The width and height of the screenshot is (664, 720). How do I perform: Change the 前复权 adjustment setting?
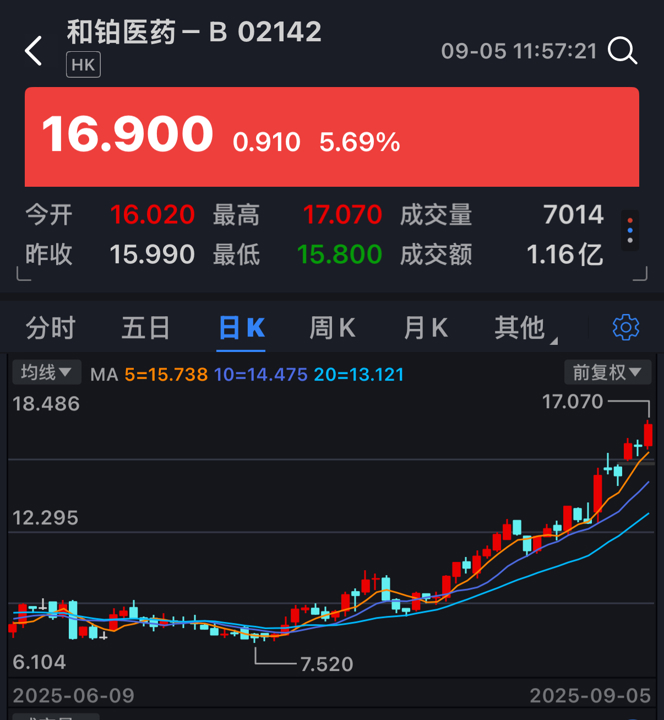pyautogui.click(x=606, y=373)
